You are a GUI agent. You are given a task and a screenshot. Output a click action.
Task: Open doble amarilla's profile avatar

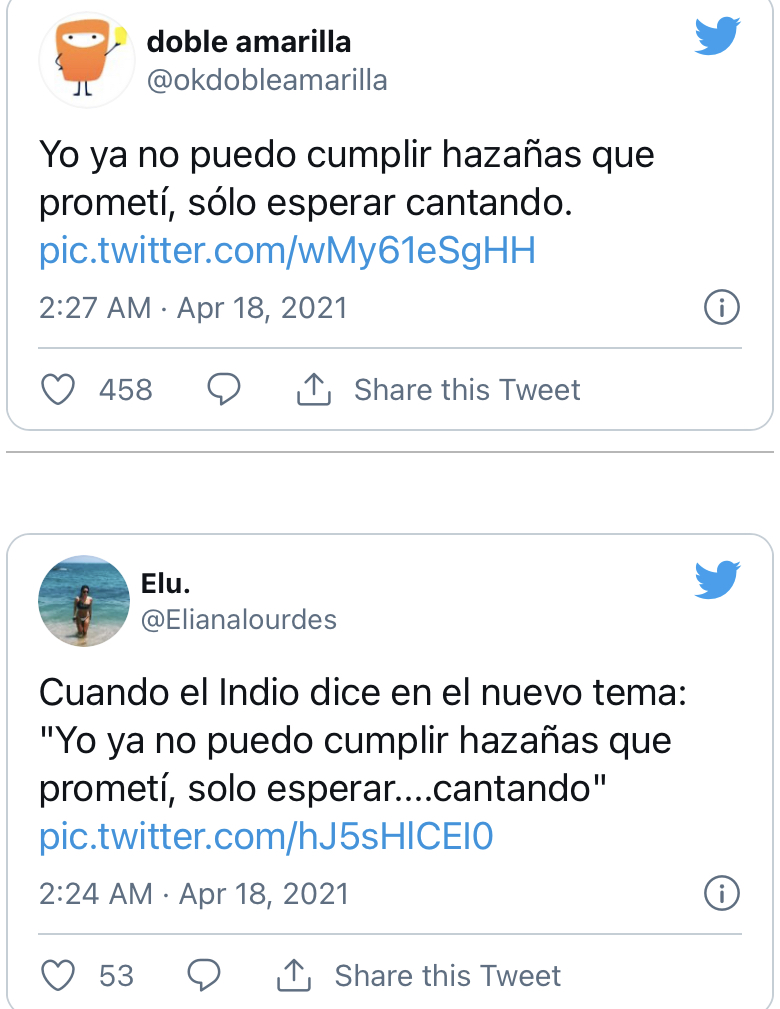point(86,60)
